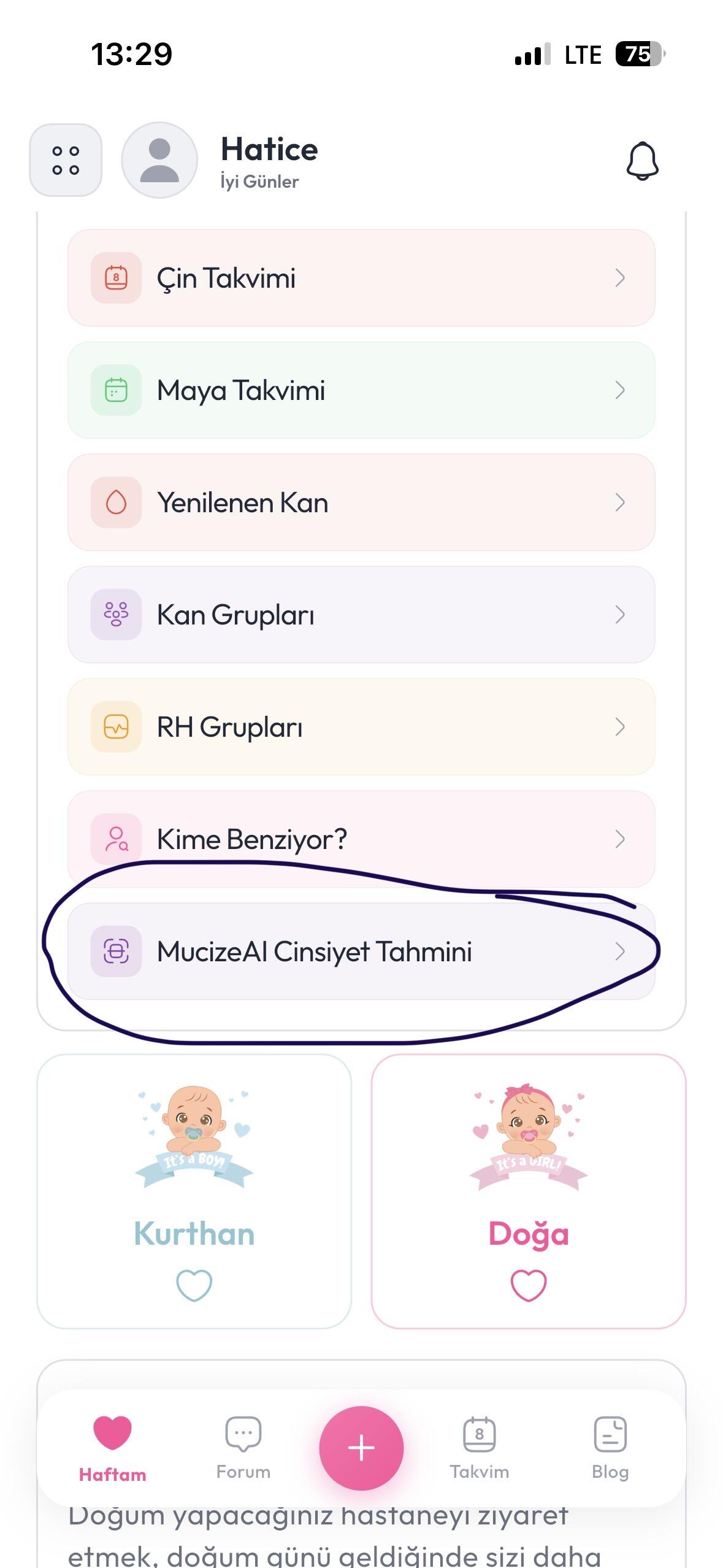Go to the Takvim tab
The image size is (723, 1568).
(x=479, y=1448)
